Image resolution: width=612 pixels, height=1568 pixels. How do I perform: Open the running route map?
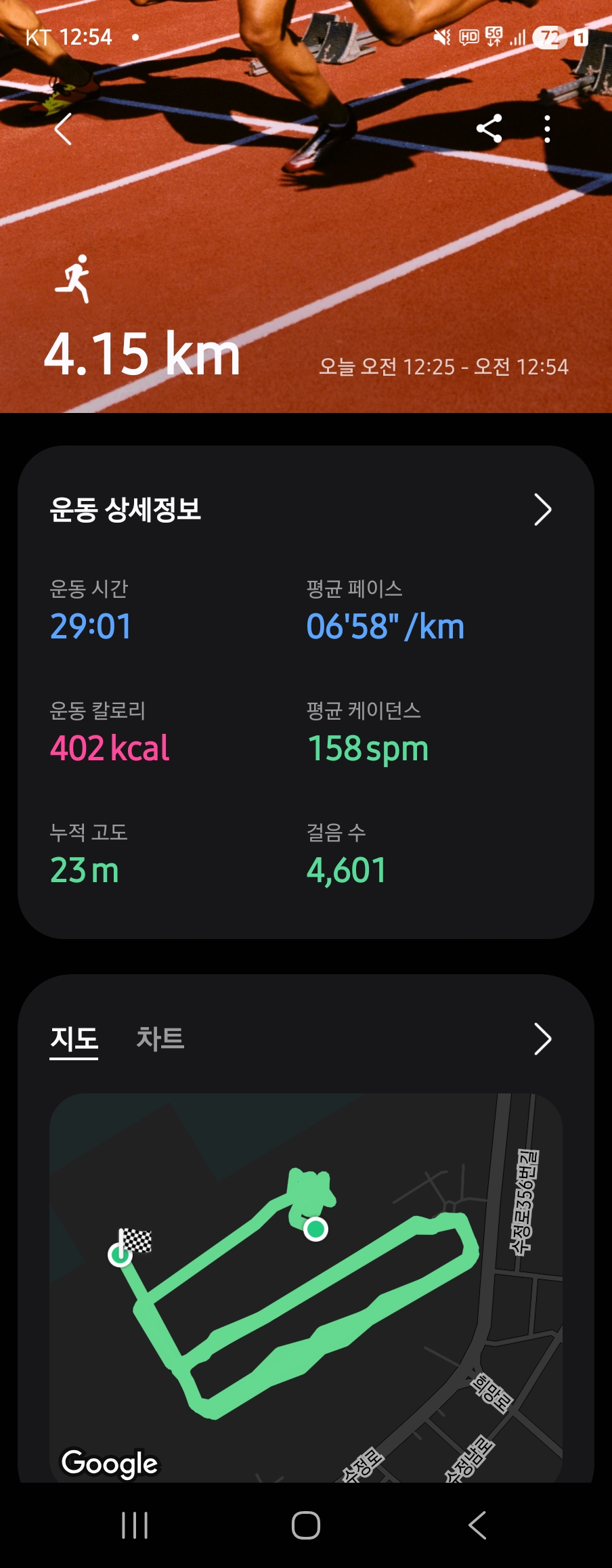pos(306,1286)
